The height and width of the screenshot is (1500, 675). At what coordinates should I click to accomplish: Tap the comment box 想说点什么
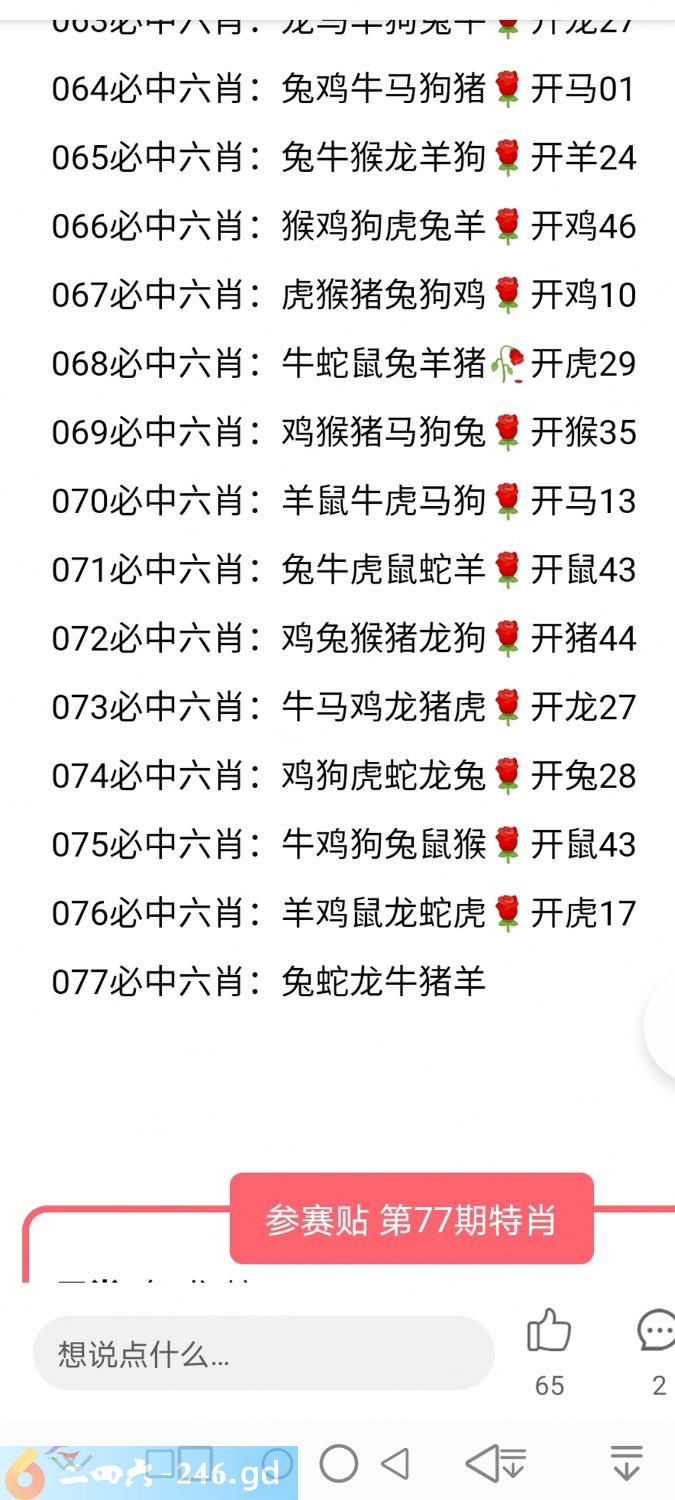264,1353
